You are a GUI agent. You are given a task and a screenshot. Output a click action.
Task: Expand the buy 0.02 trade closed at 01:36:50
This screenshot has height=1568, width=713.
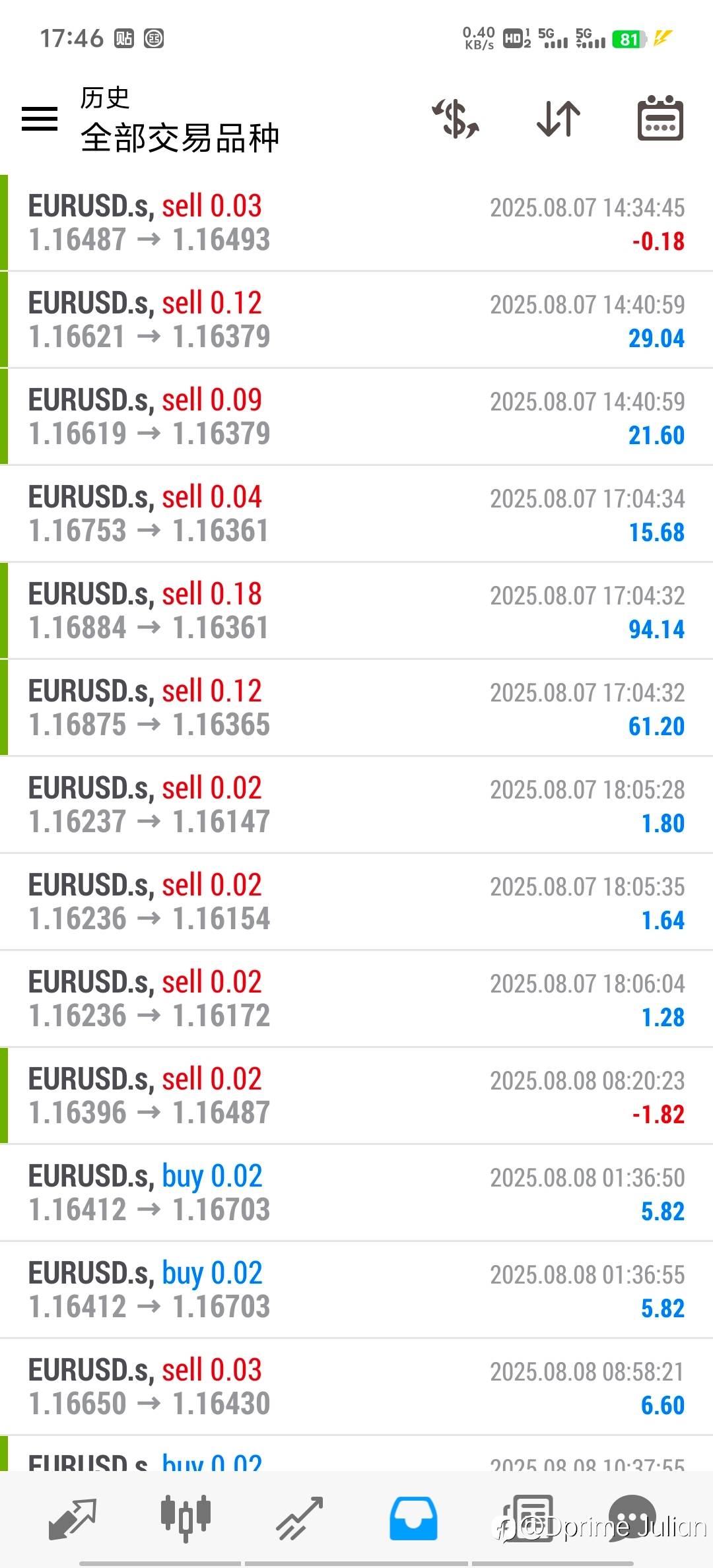356,1192
